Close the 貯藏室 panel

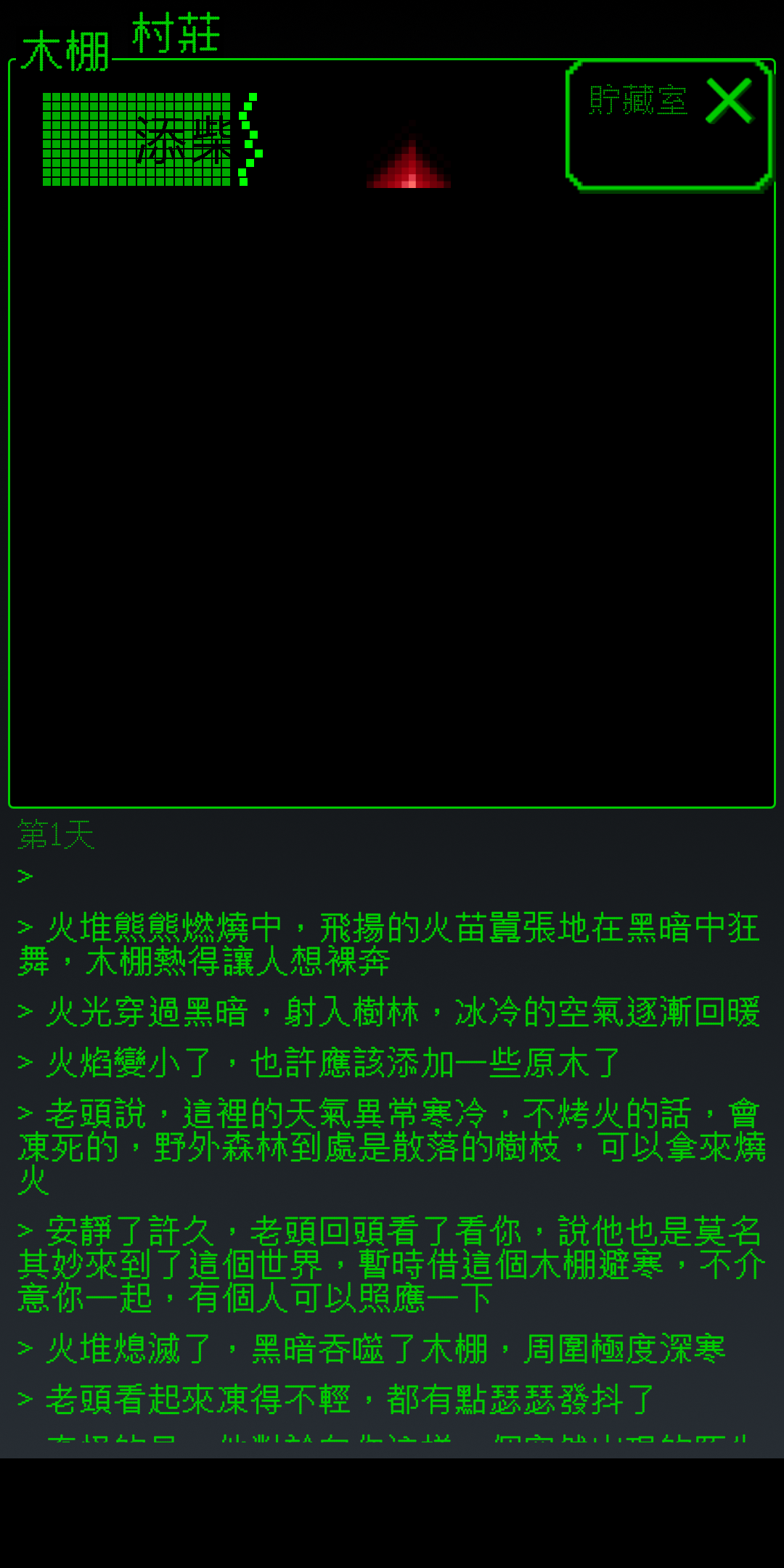click(729, 101)
